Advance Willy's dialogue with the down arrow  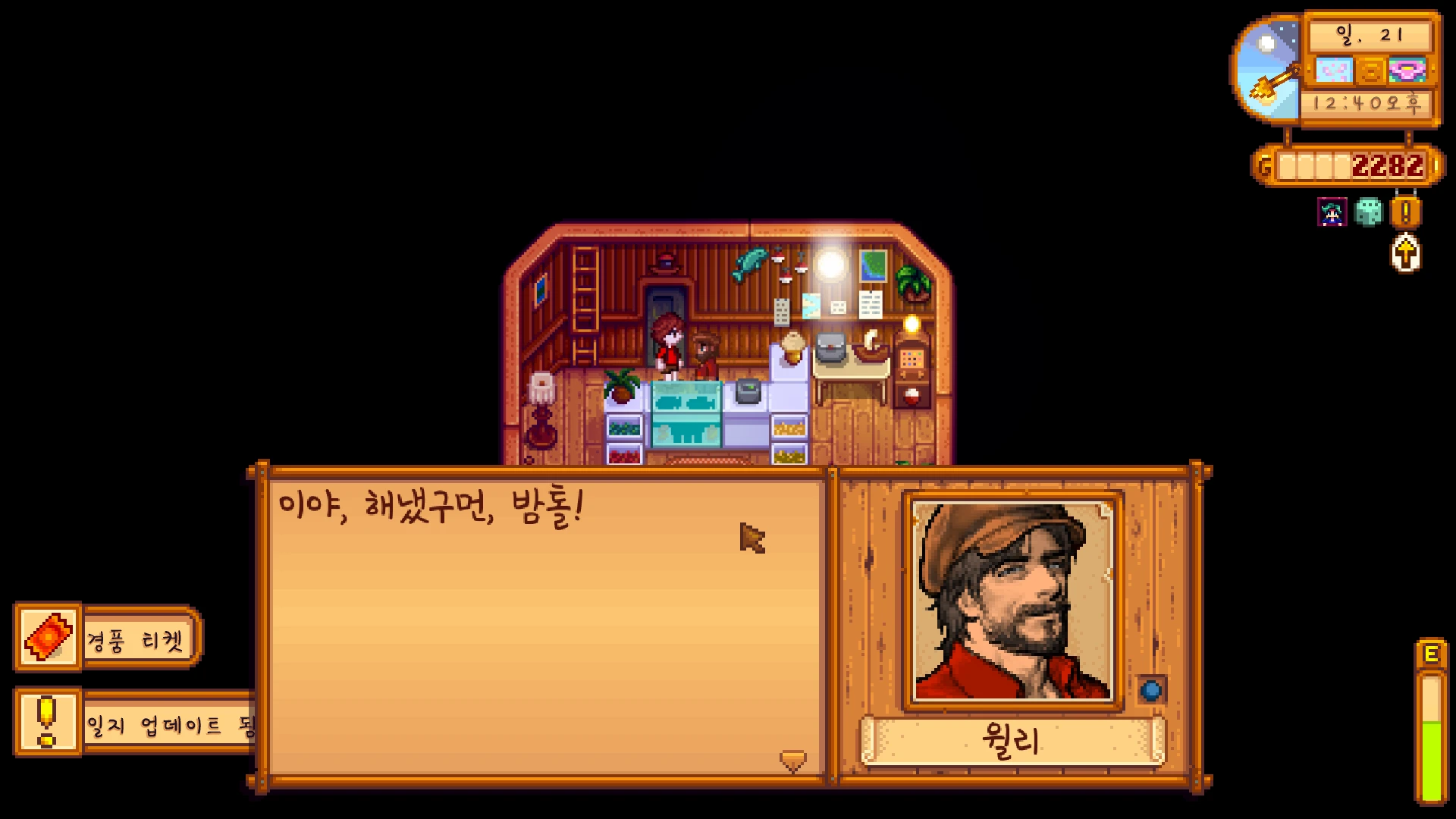(792, 761)
